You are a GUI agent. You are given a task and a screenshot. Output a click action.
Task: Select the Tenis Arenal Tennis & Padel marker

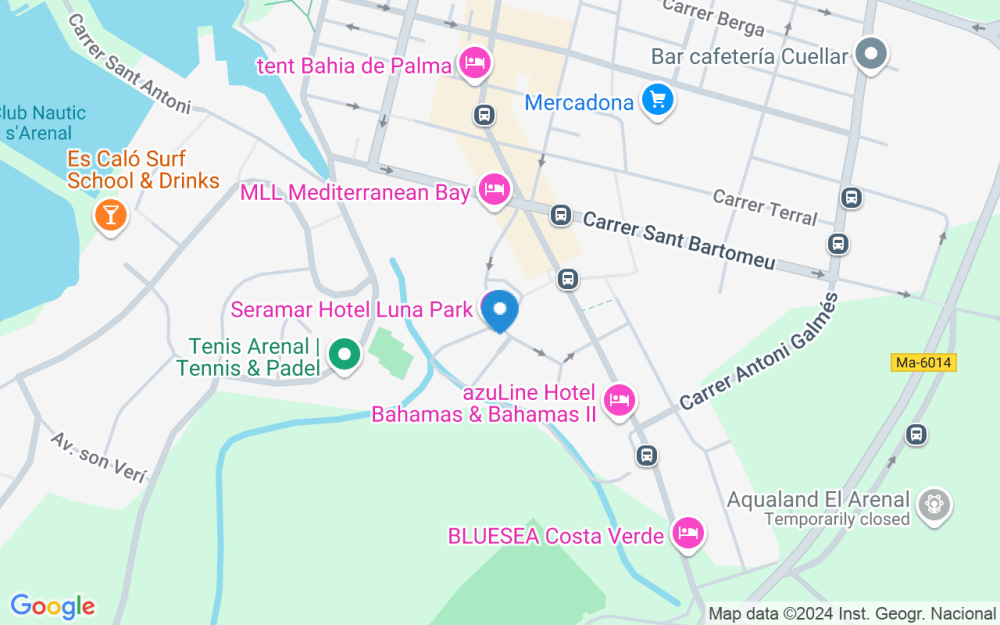click(345, 355)
